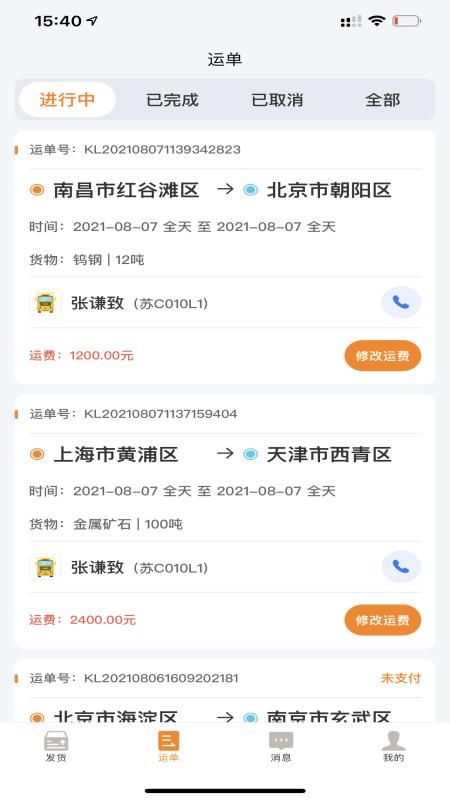This screenshot has height=800, width=450.
Task: Call the driver for the 南昌市红谷滩区 order
Action: point(401,303)
